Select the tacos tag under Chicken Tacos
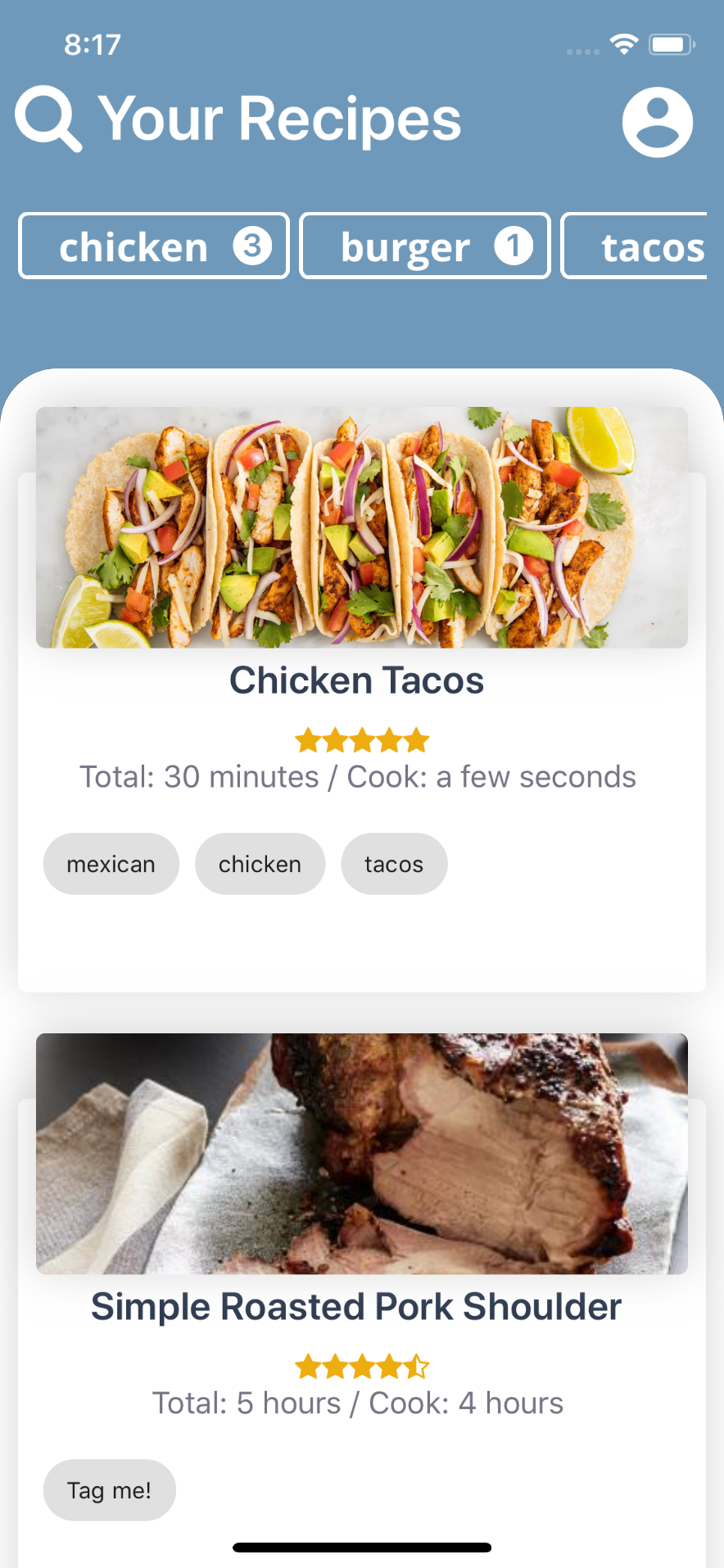The image size is (724, 1568). 394,865
